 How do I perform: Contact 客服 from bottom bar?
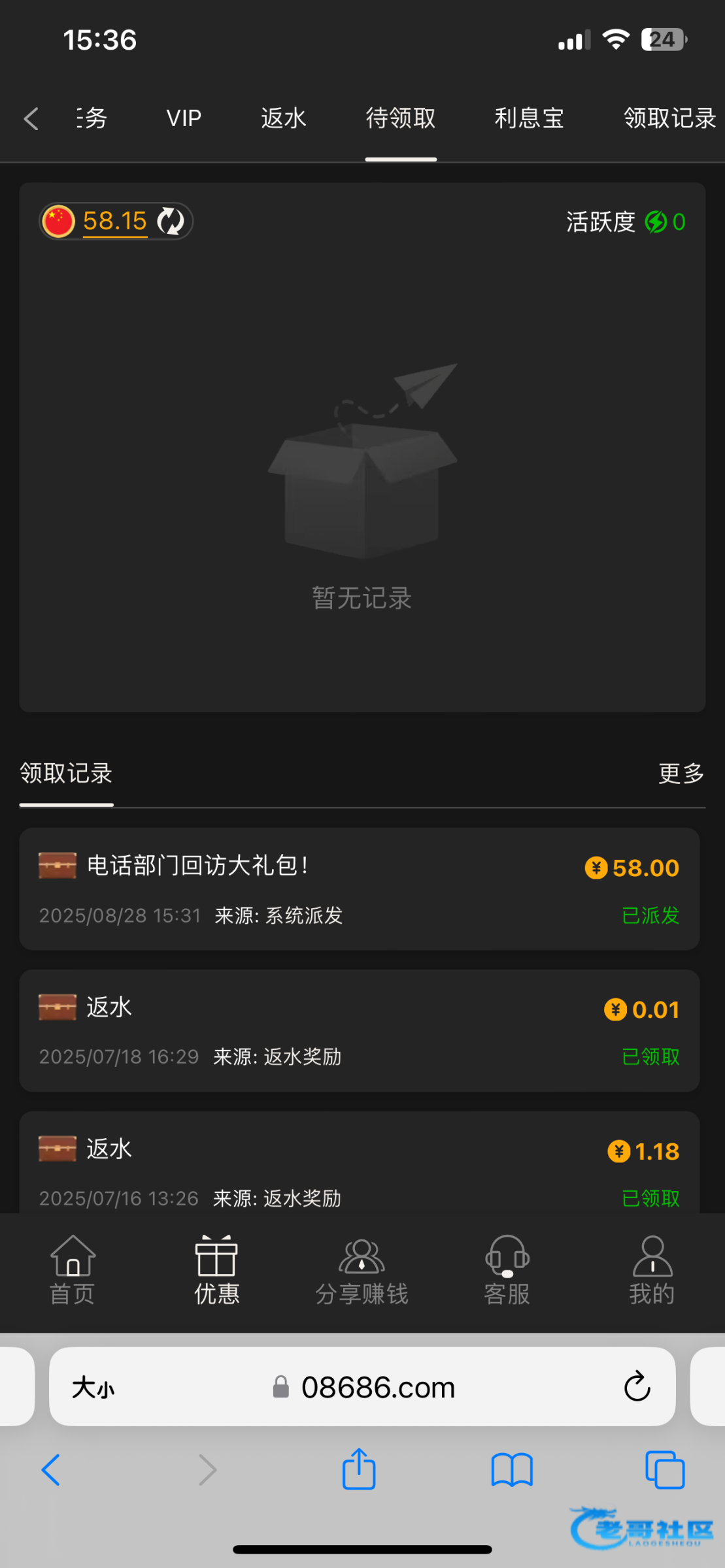[507, 1270]
